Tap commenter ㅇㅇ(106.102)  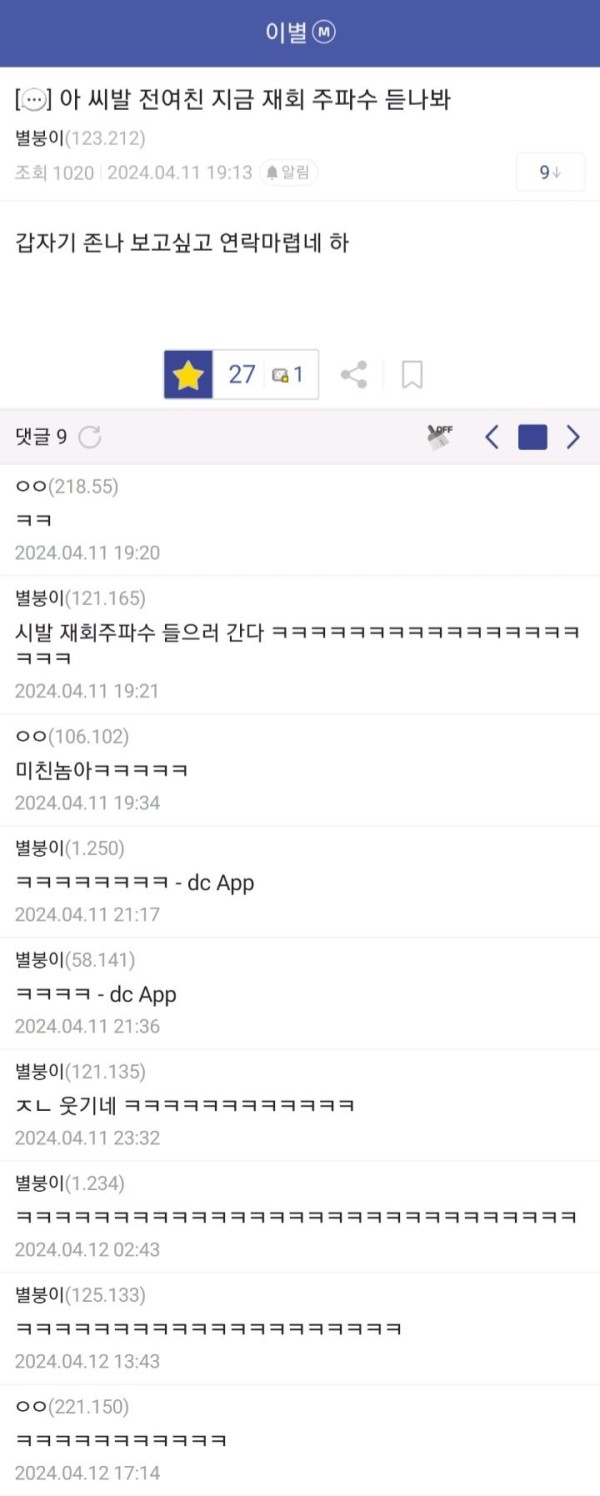coord(72,737)
